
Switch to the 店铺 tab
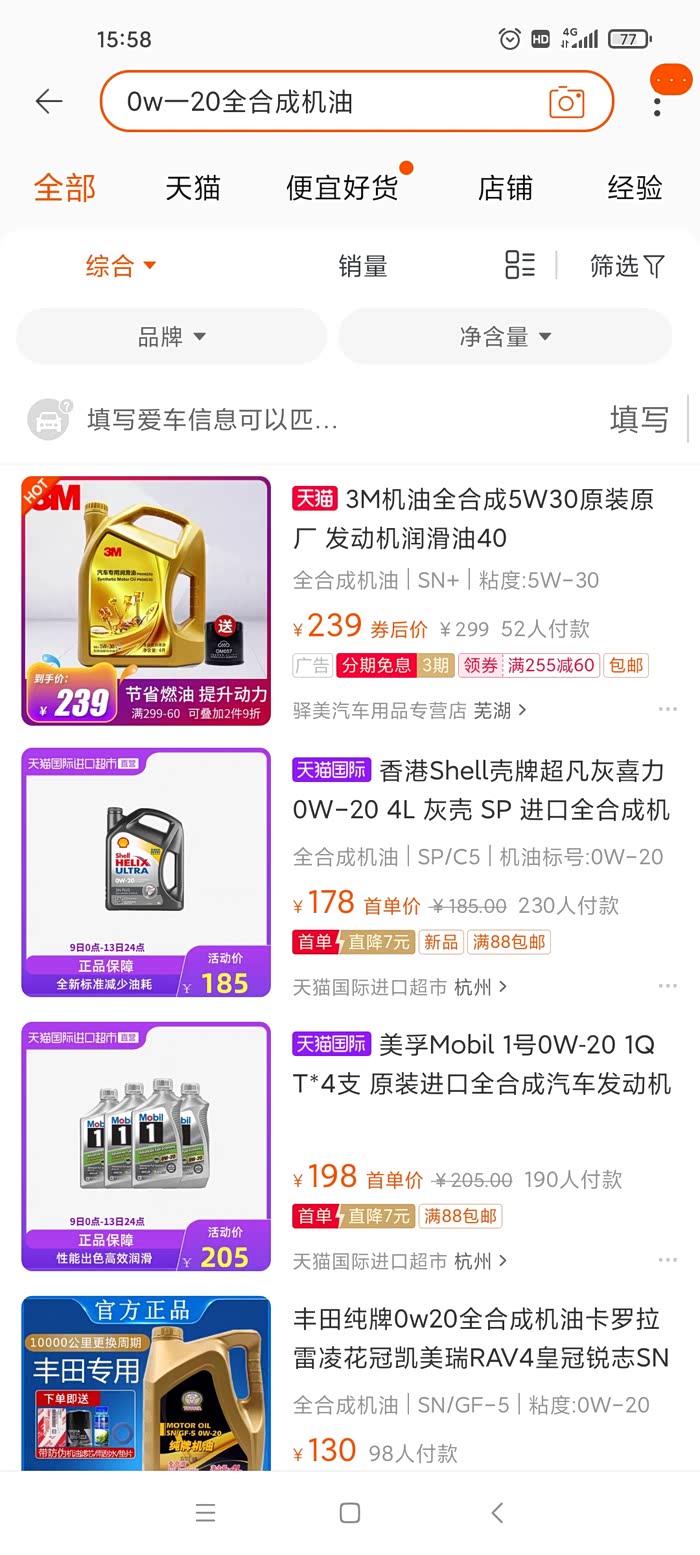coord(505,188)
